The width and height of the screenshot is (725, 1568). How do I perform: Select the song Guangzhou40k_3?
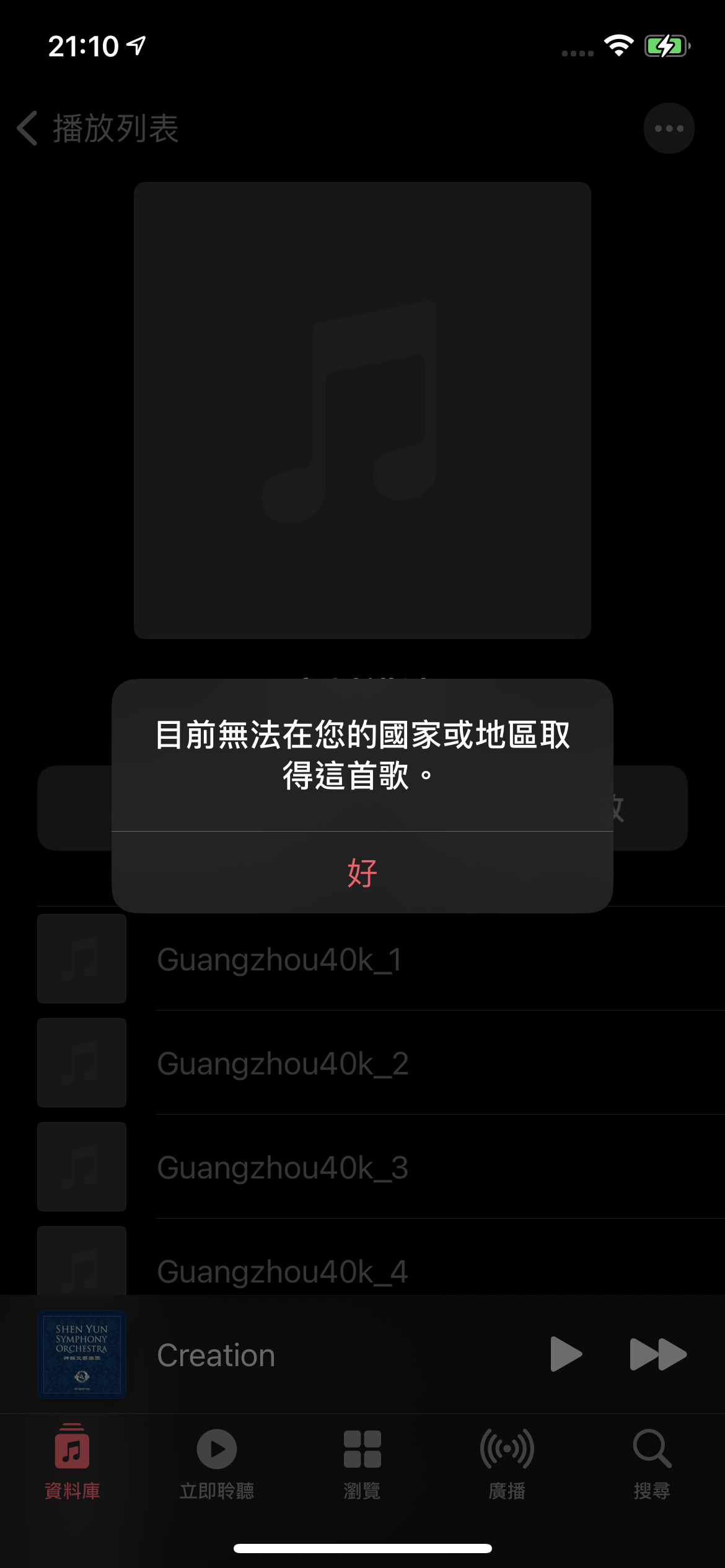[282, 1167]
